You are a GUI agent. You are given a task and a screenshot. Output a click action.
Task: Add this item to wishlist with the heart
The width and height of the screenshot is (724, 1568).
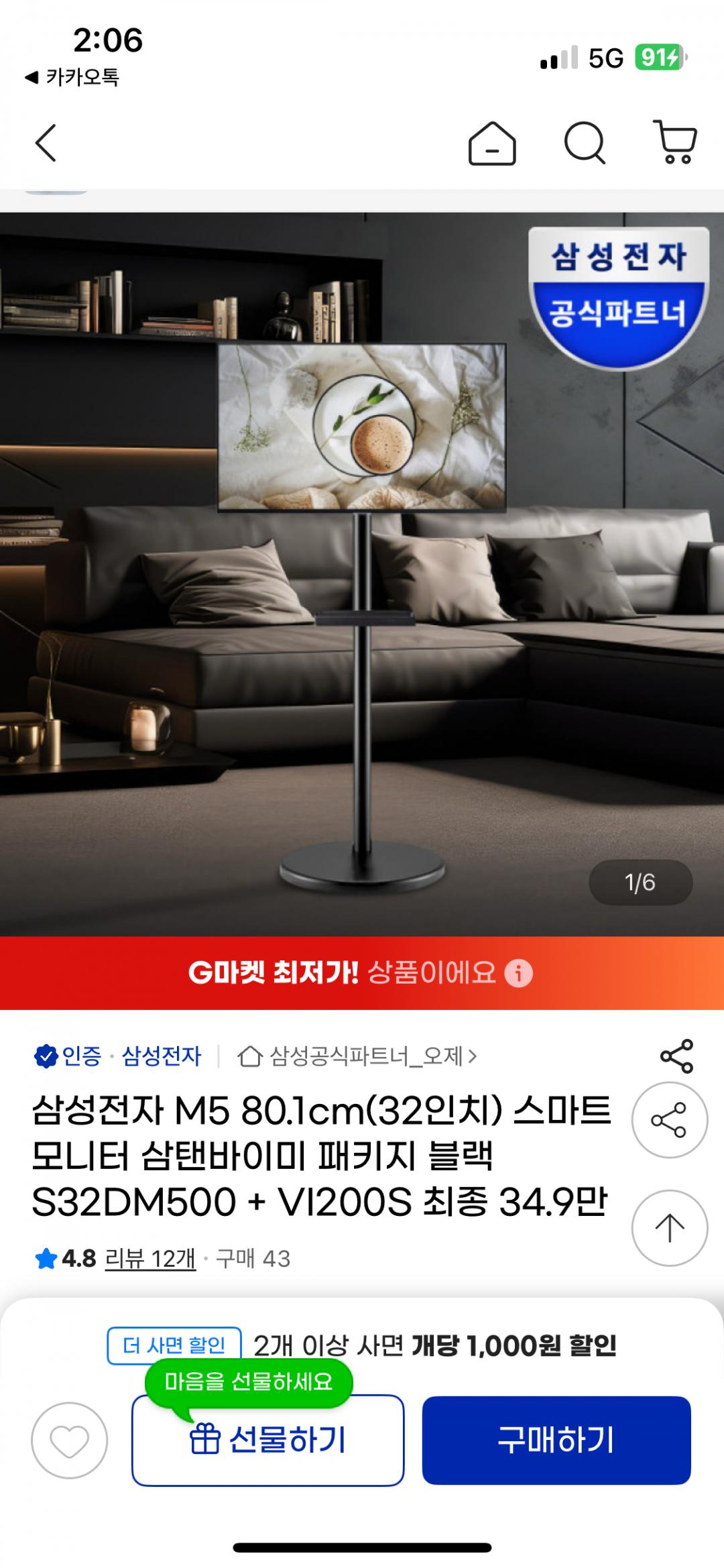click(x=70, y=1440)
